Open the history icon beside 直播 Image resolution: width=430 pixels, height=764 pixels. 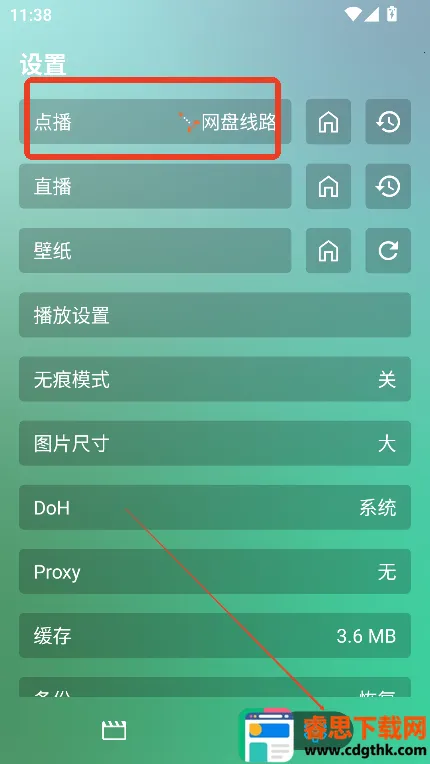click(x=388, y=186)
